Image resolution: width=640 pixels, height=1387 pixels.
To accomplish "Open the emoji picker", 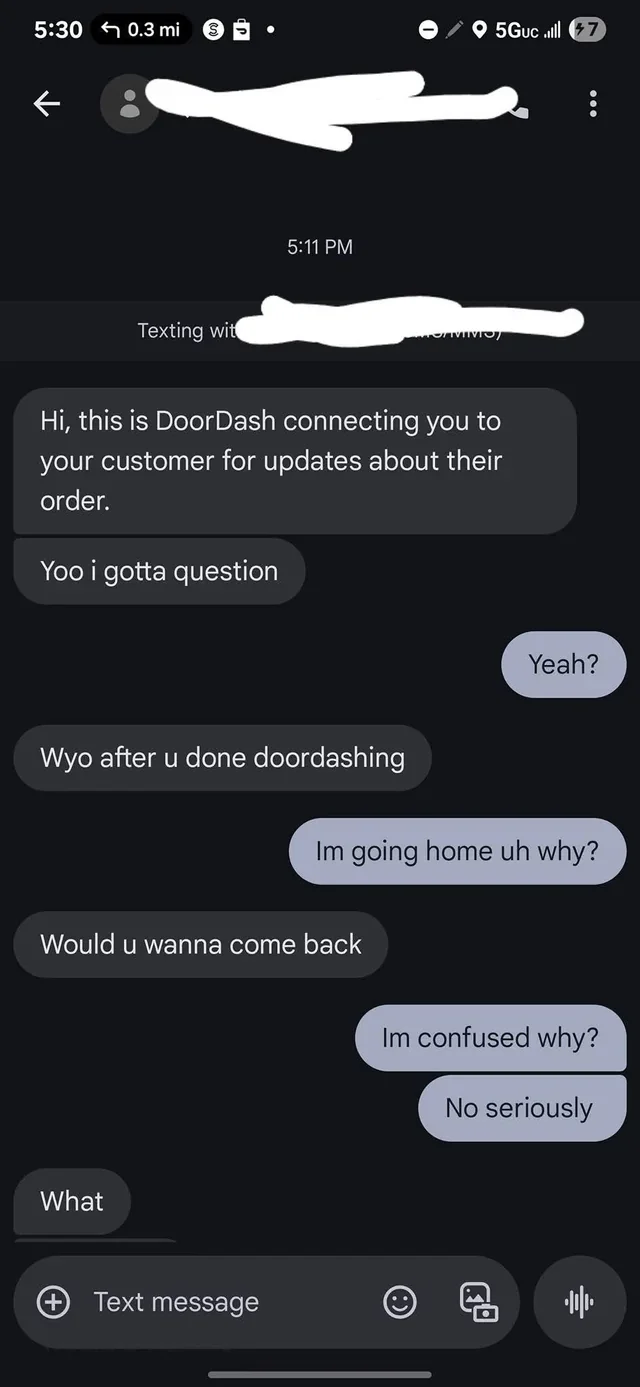I will (x=400, y=1301).
